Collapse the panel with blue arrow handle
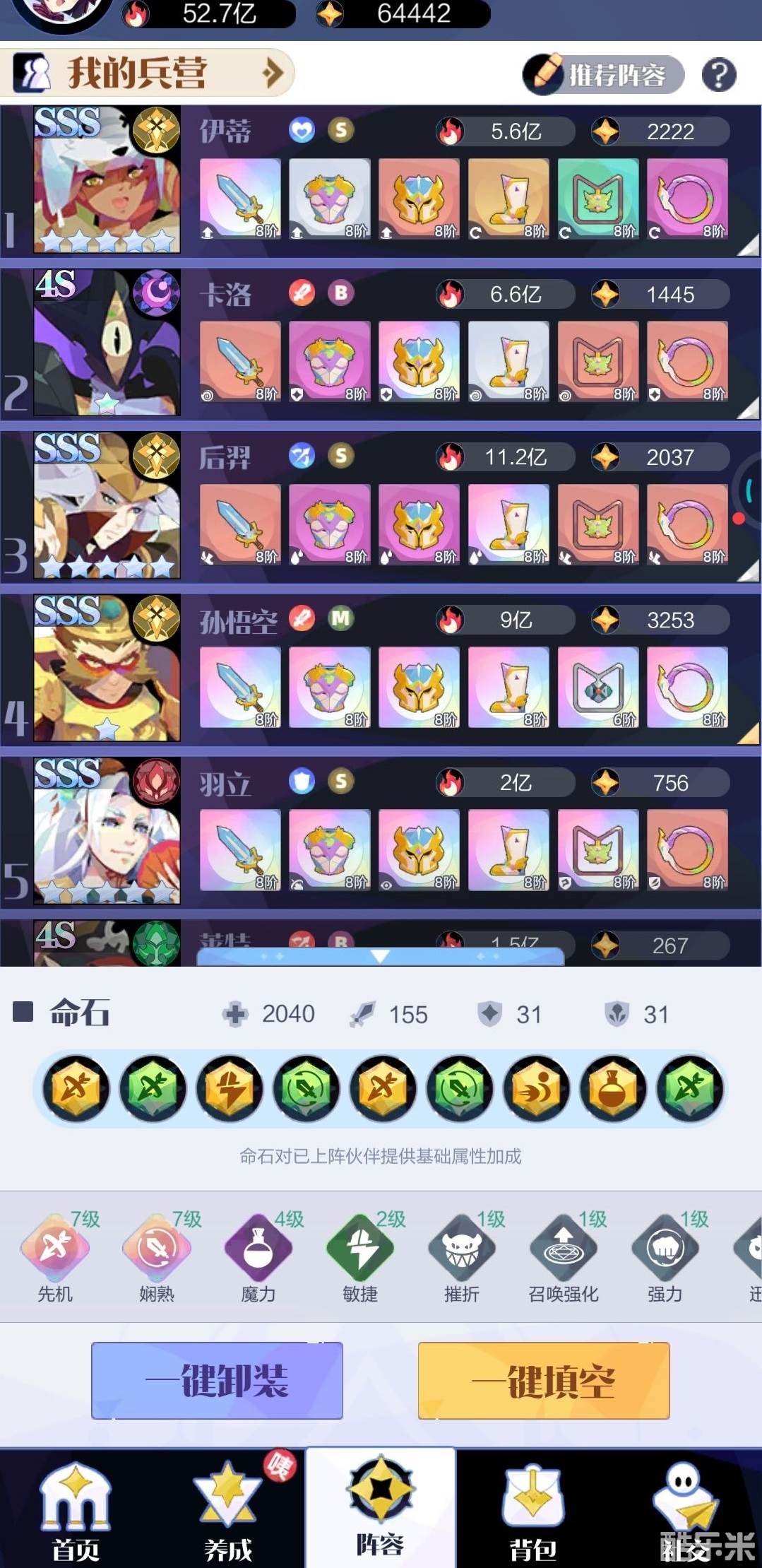 (x=380, y=957)
